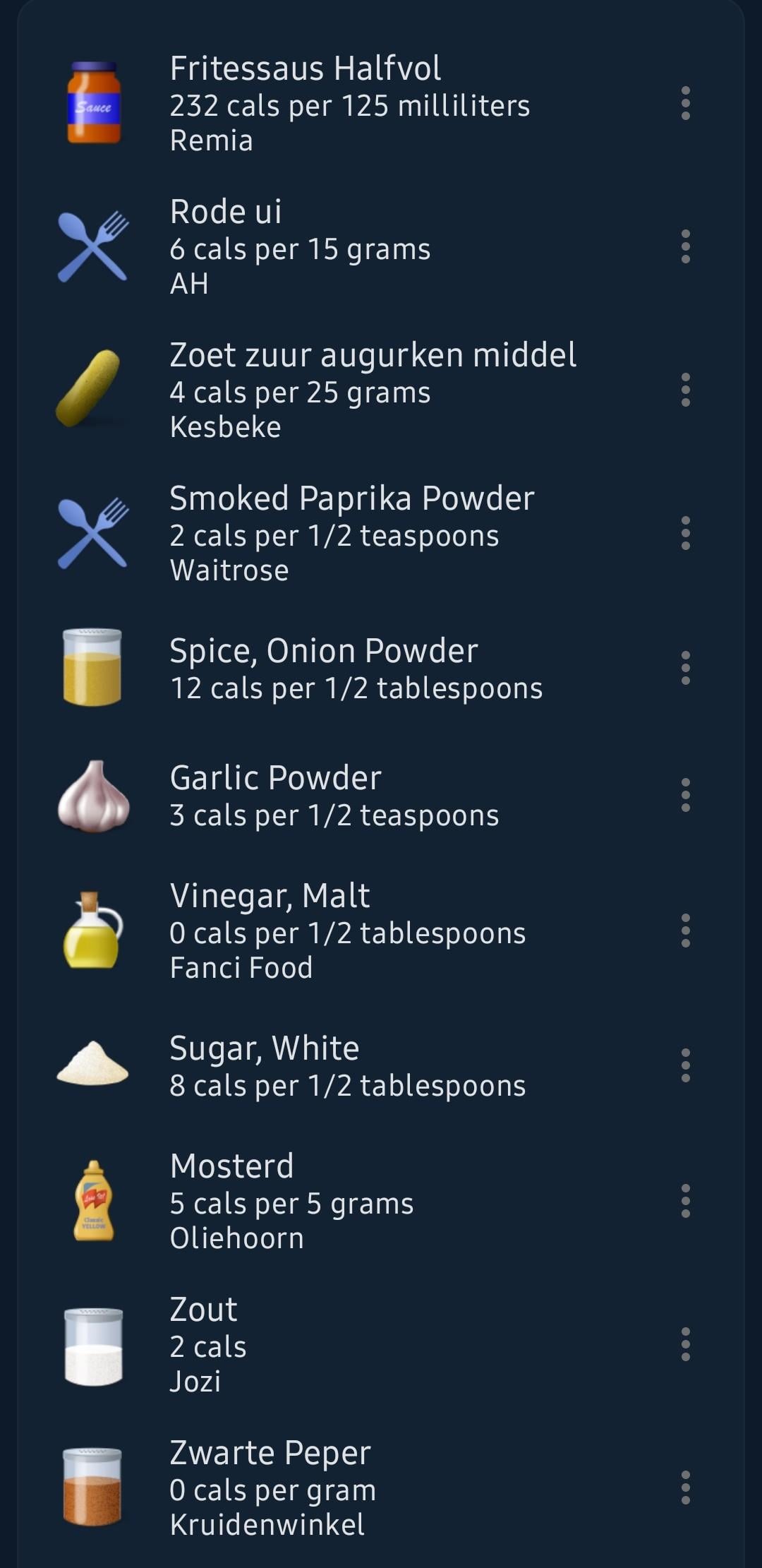Tap the overflow dots next to Garlic Powder
Image resolution: width=762 pixels, height=1568 pixels.
685,796
